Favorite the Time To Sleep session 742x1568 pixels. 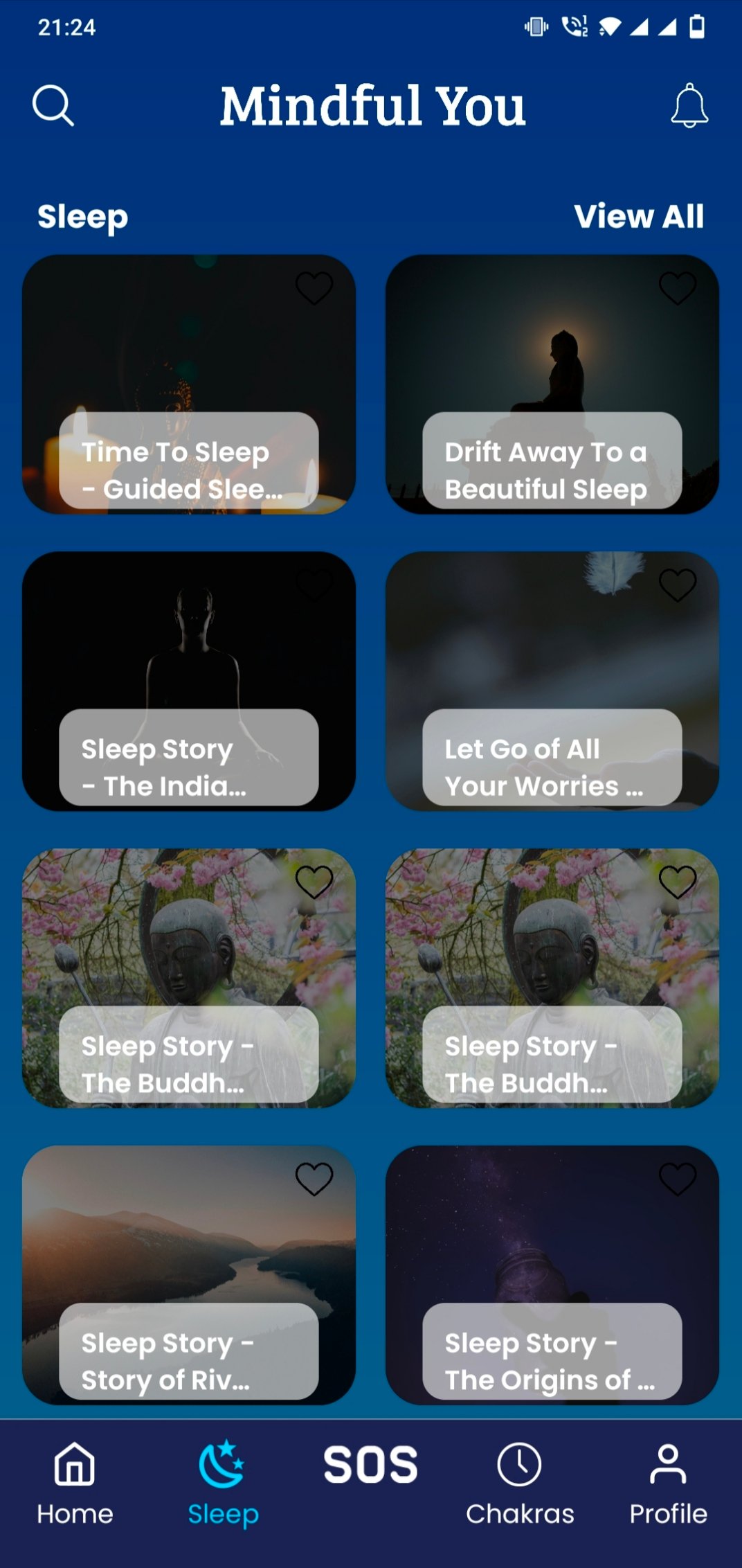tap(314, 287)
